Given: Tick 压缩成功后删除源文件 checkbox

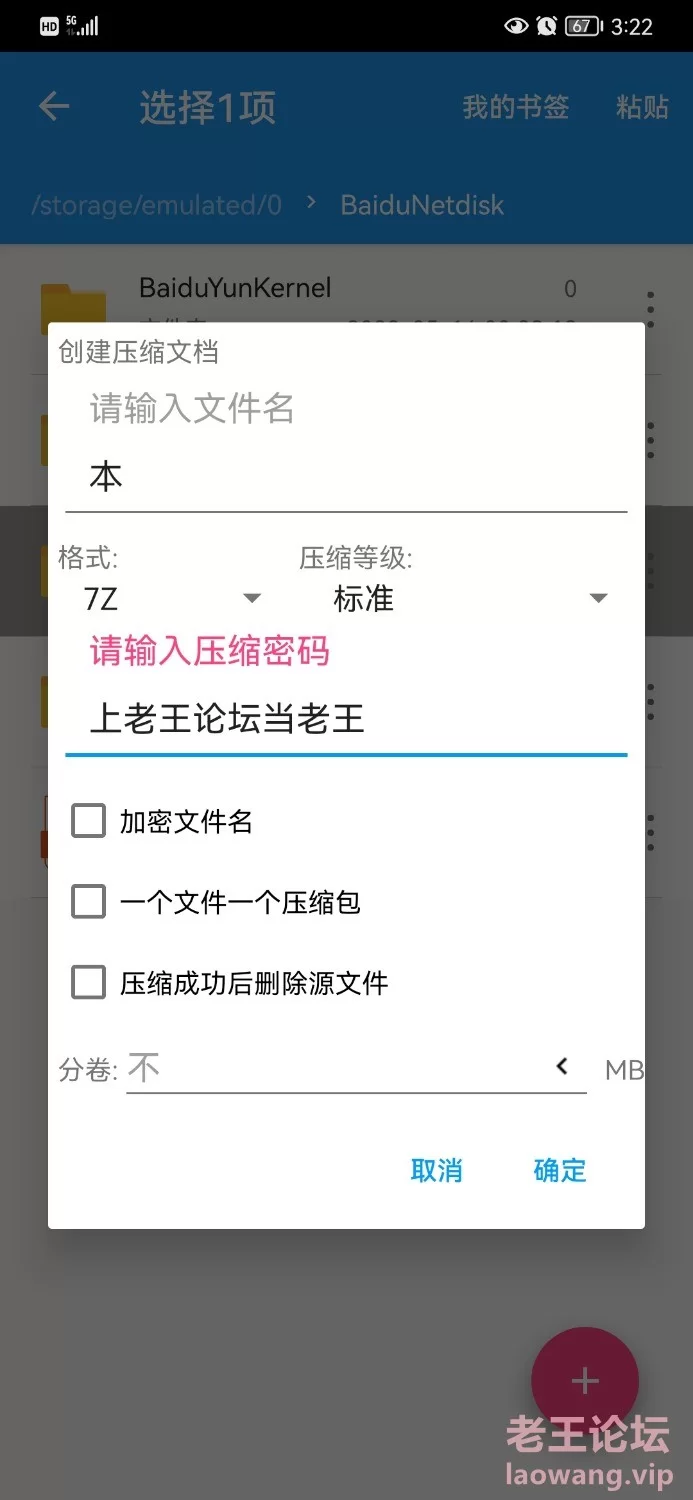Looking at the screenshot, I should 88,982.
